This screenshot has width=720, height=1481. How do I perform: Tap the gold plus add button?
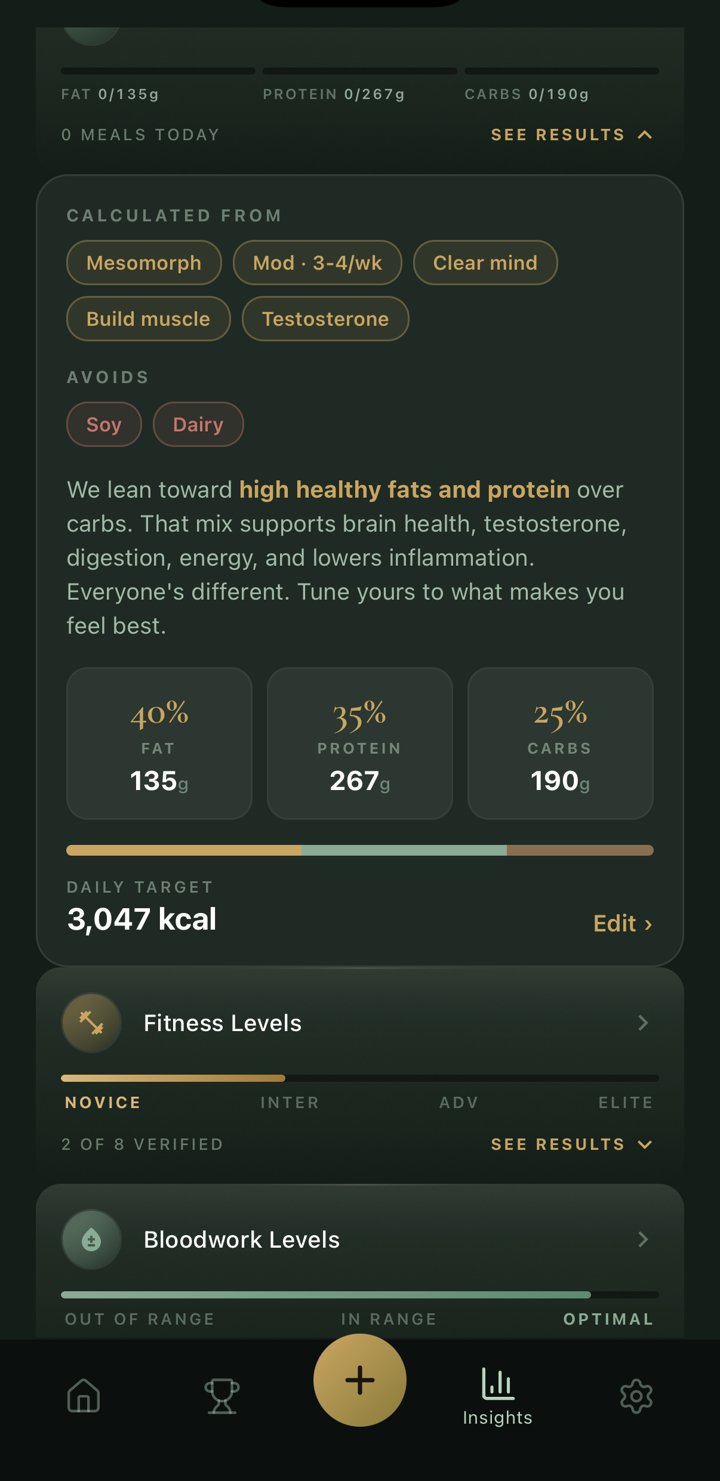(x=360, y=1380)
